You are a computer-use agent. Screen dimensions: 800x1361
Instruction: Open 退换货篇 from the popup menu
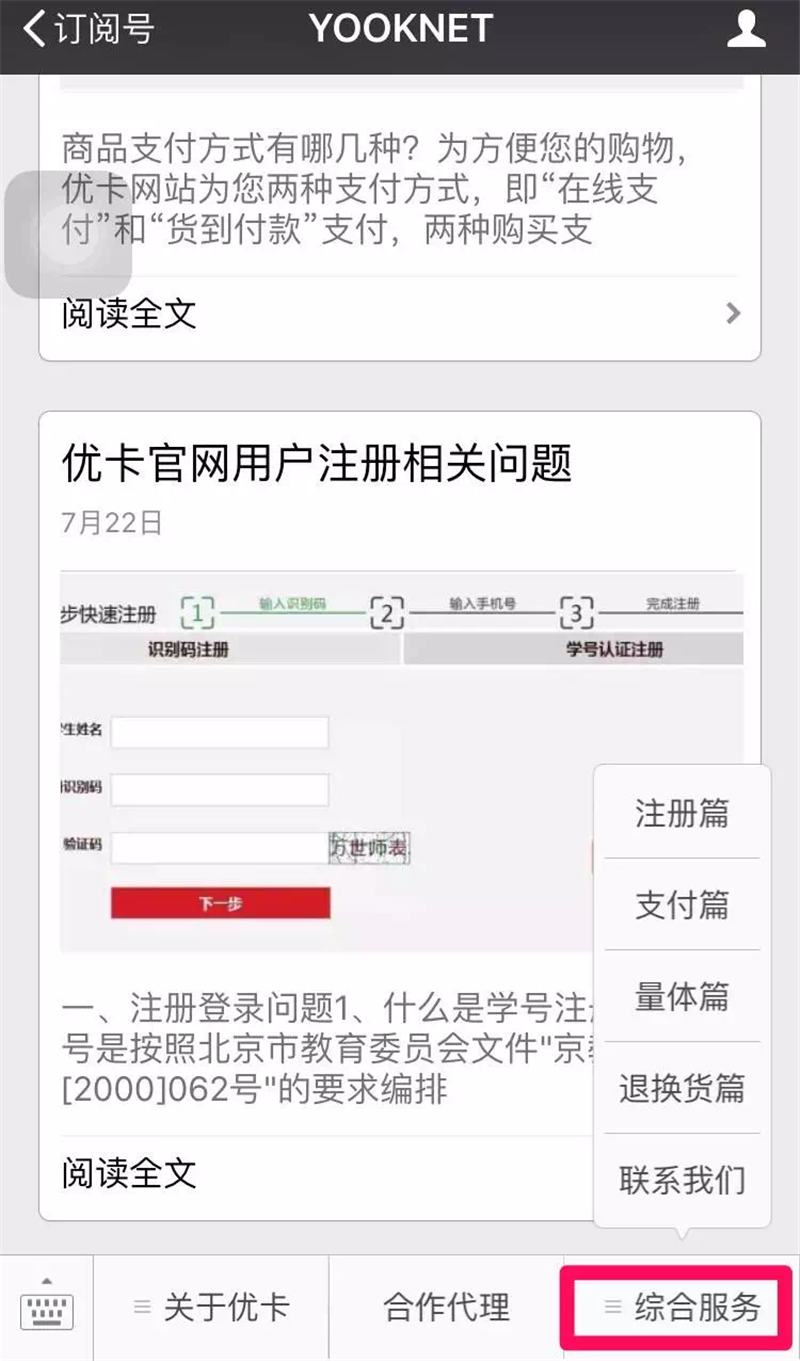(682, 1088)
